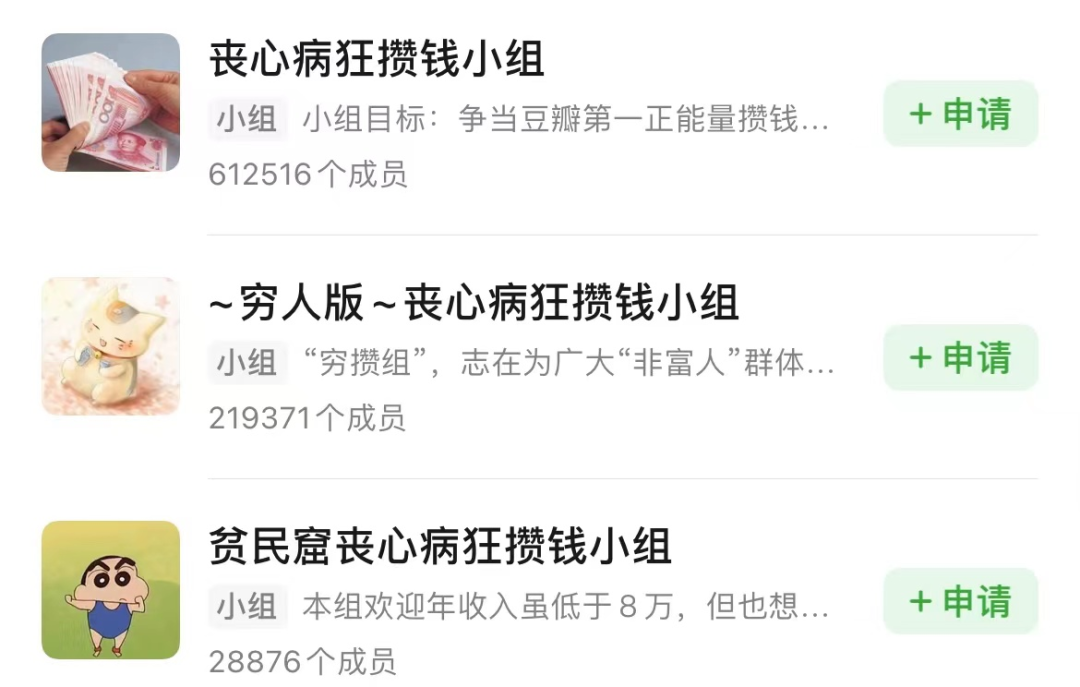The image size is (1080, 687).
Task: Apply to join 丧心病狂攒钱小组
Action: 960,114
